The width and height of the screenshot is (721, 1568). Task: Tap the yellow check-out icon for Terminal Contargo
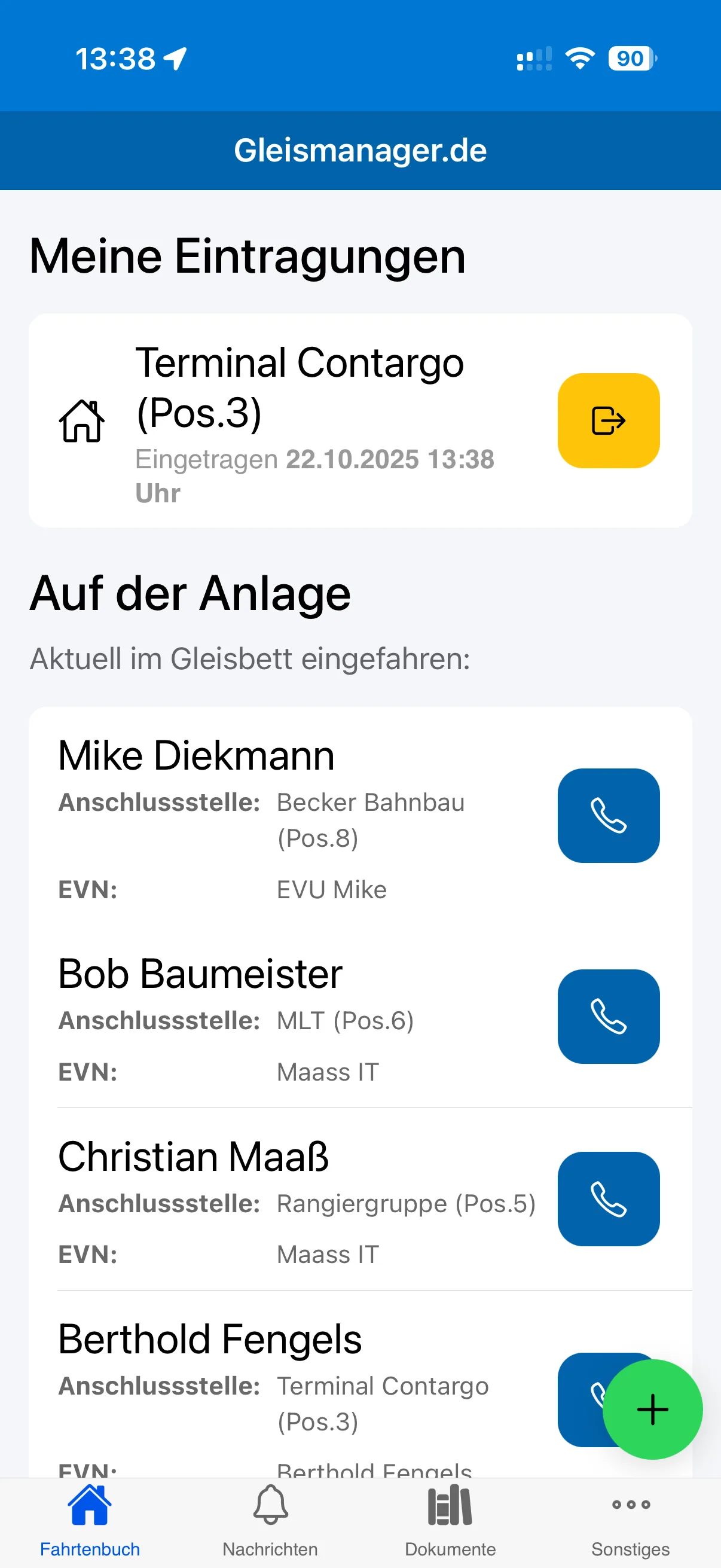pyautogui.click(x=608, y=420)
